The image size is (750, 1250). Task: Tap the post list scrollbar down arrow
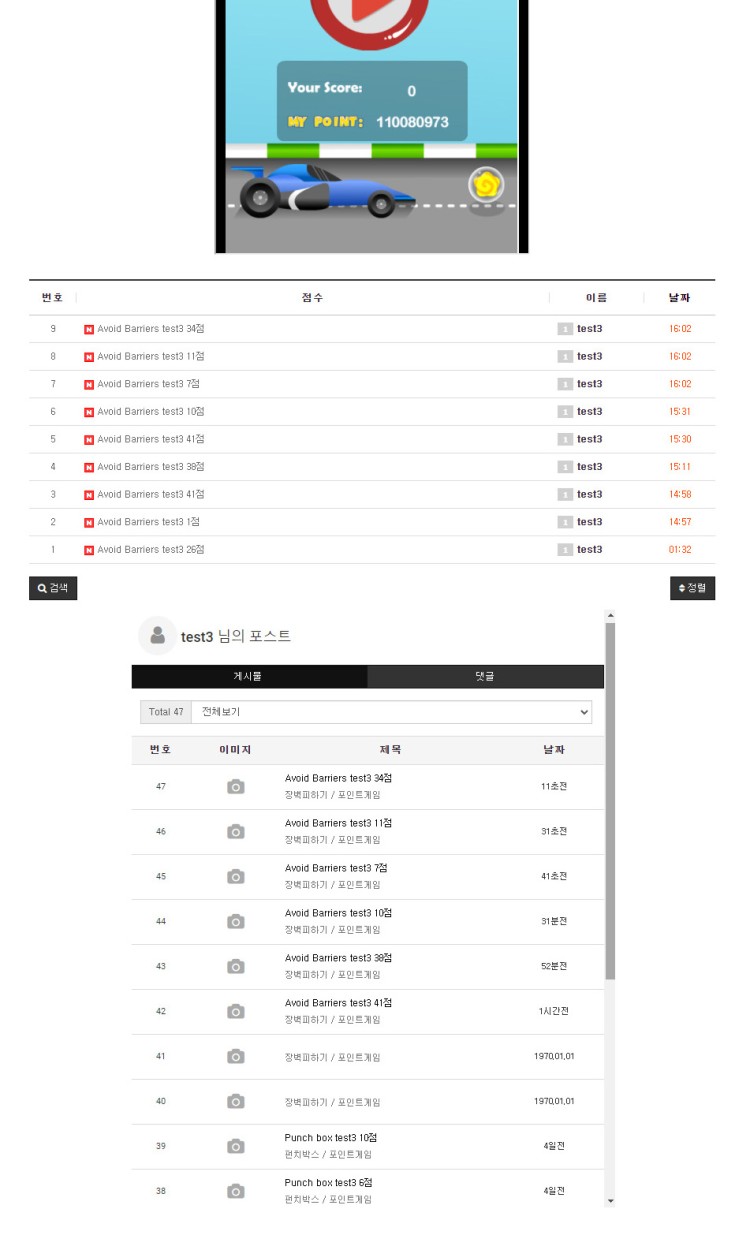[610, 1201]
